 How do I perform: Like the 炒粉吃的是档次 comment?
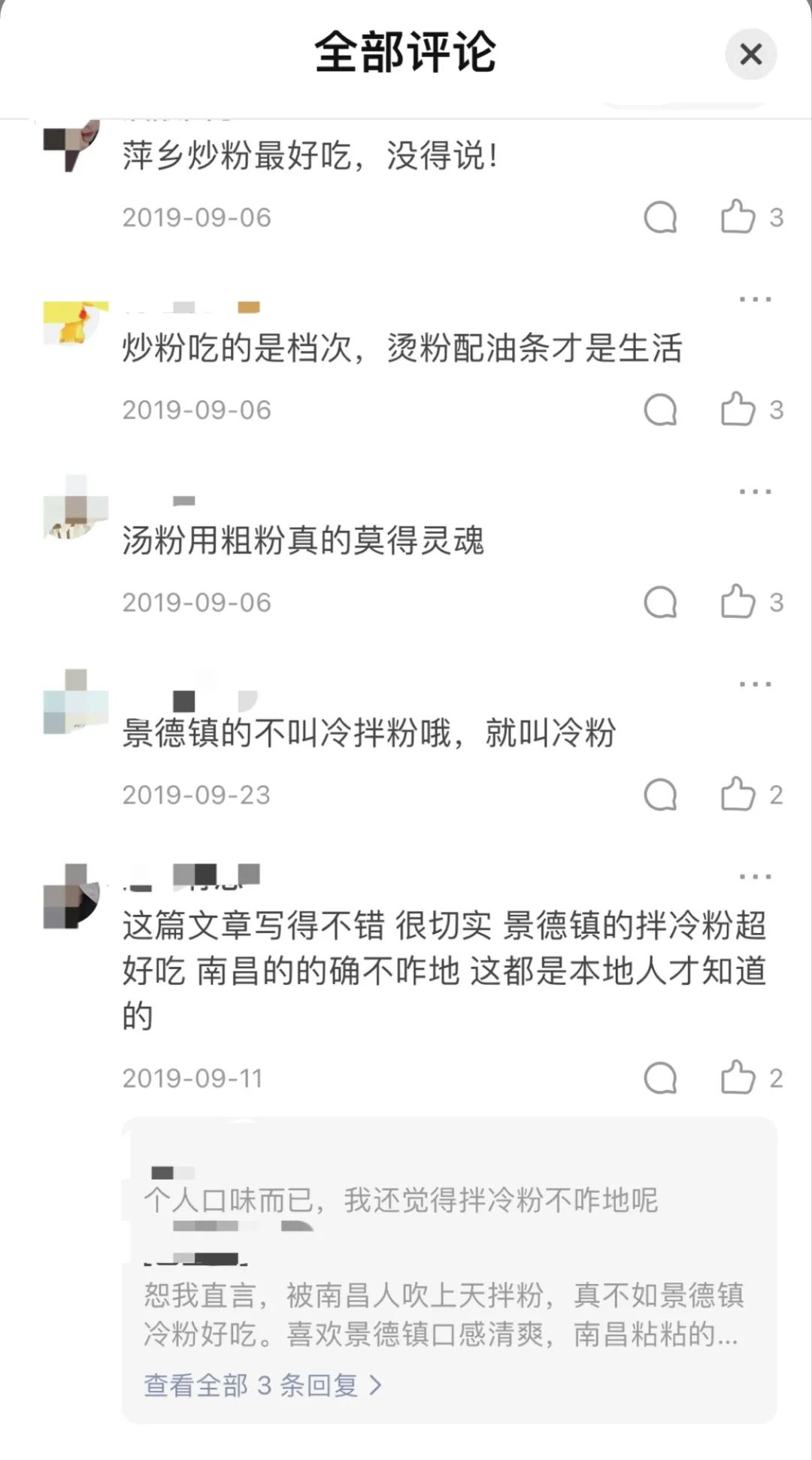[x=738, y=410]
